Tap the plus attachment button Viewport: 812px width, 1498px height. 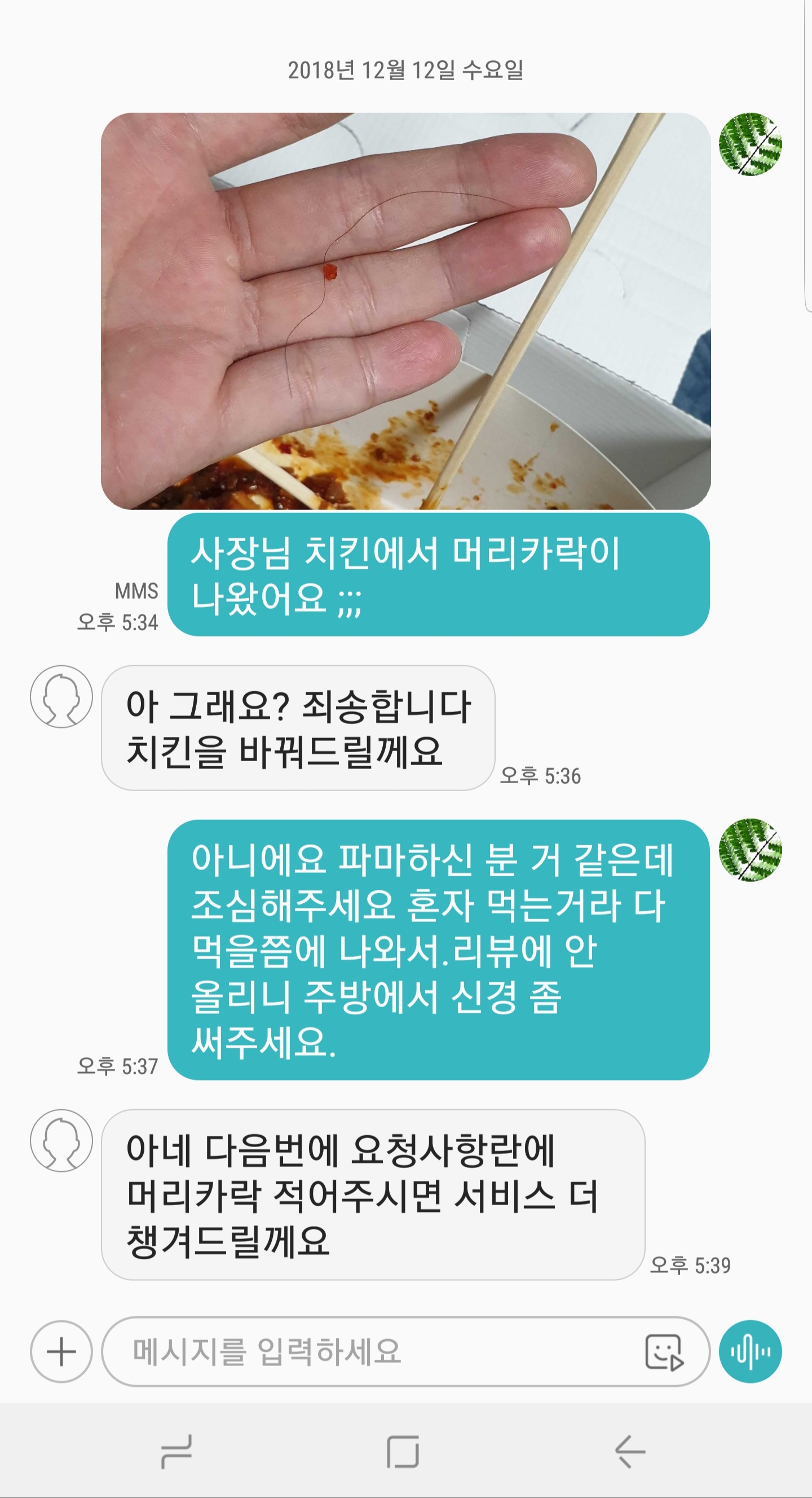(61, 1351)
